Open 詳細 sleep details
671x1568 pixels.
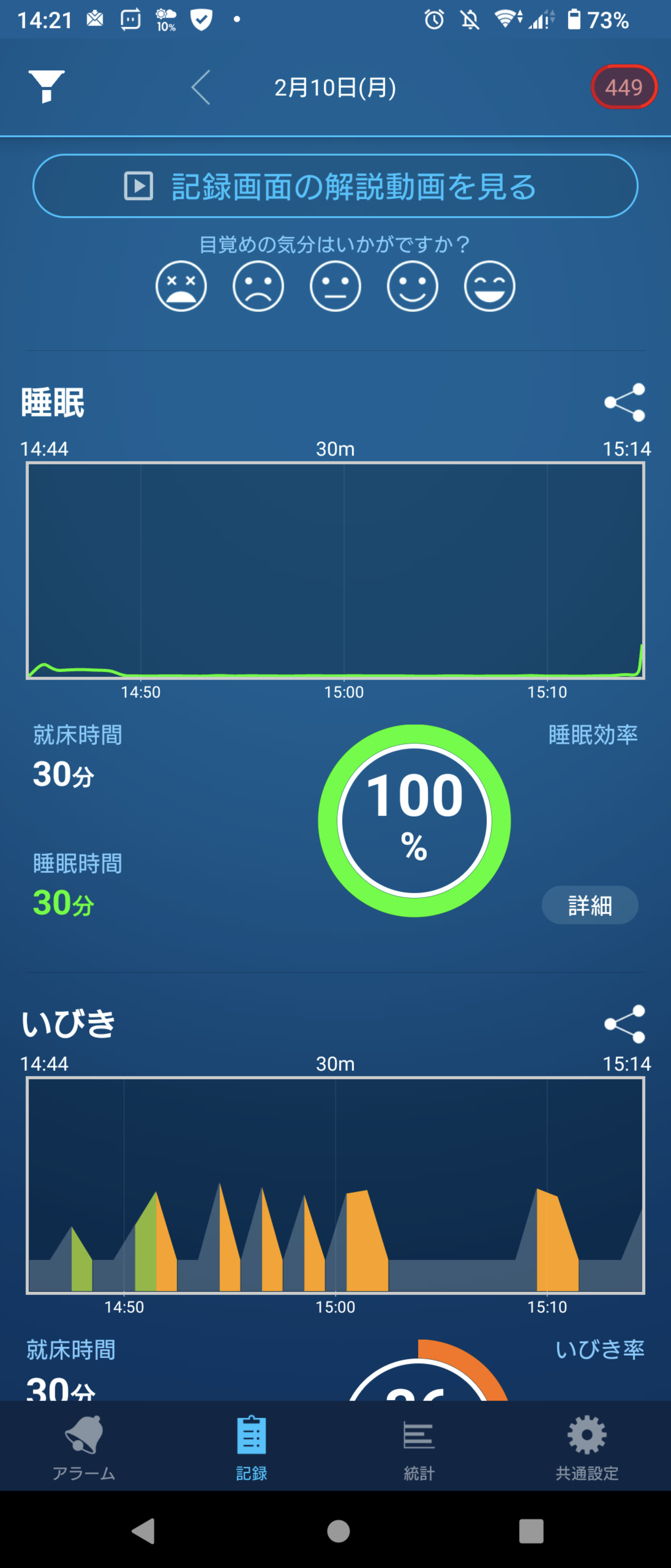coord(589,905)
